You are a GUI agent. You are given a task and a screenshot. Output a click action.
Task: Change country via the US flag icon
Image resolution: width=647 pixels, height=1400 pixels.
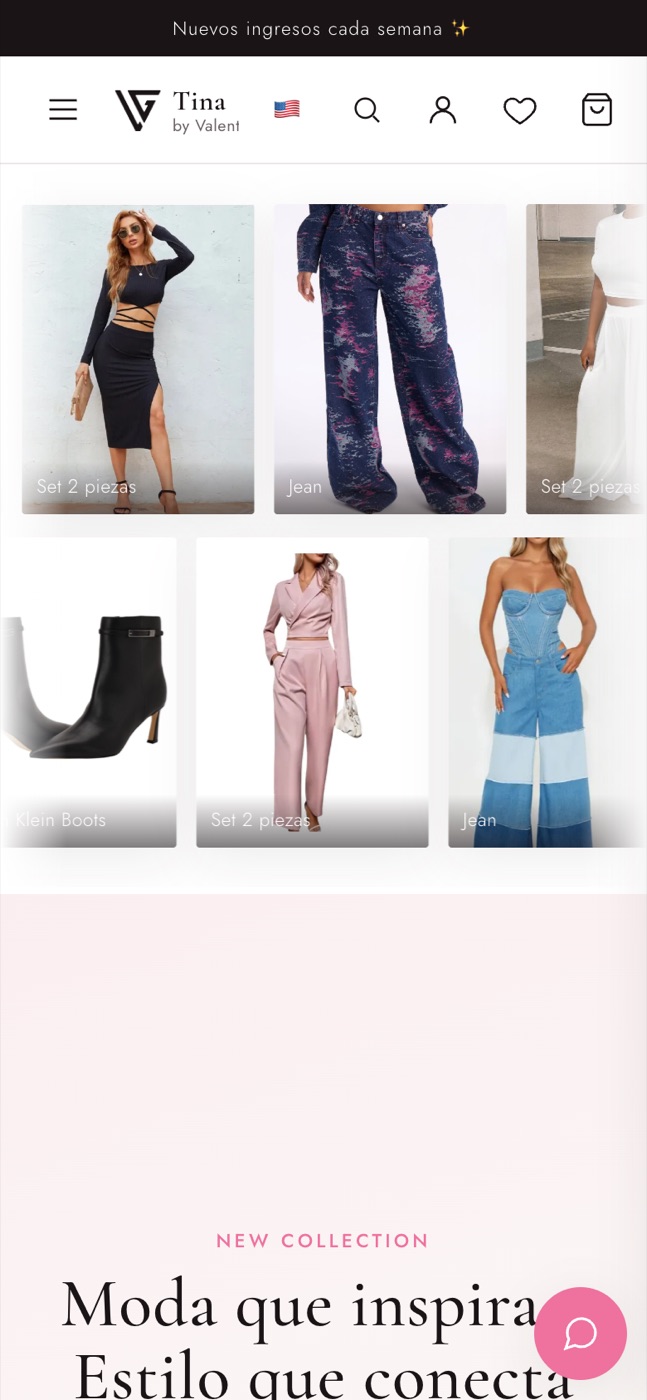287,110
